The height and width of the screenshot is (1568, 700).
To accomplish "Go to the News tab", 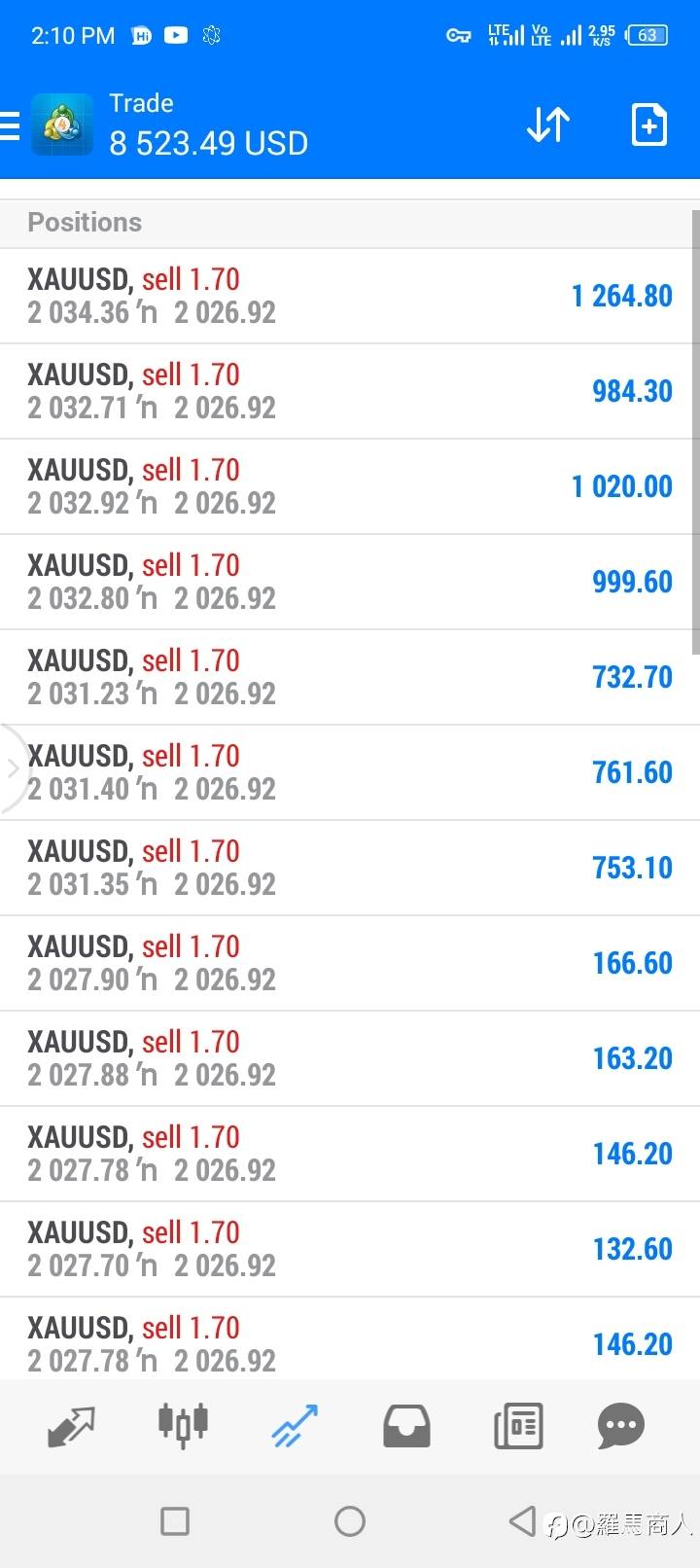I will coord(518,1427).
